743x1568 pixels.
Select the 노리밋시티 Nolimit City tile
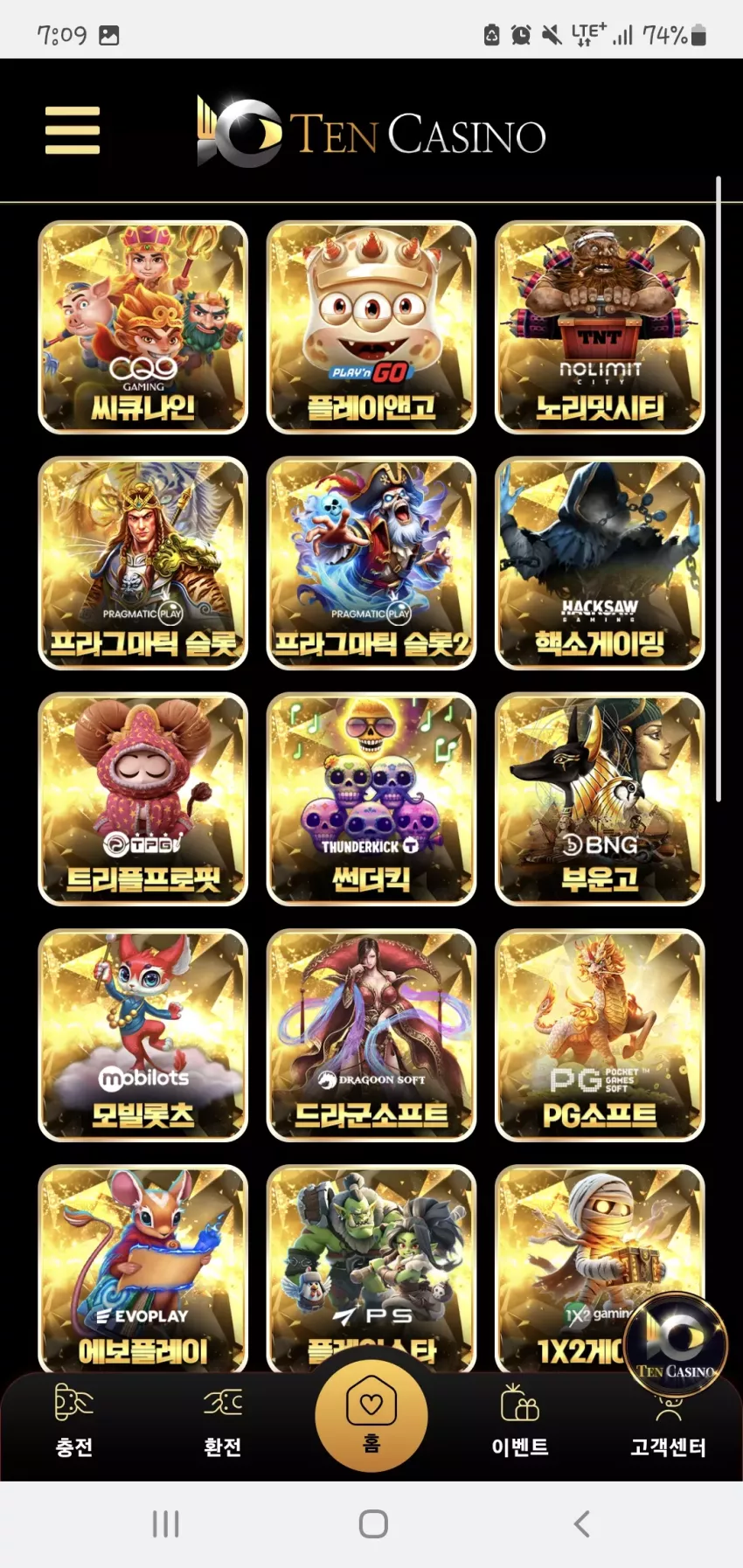pyautogui.click(x=600, y=327)
